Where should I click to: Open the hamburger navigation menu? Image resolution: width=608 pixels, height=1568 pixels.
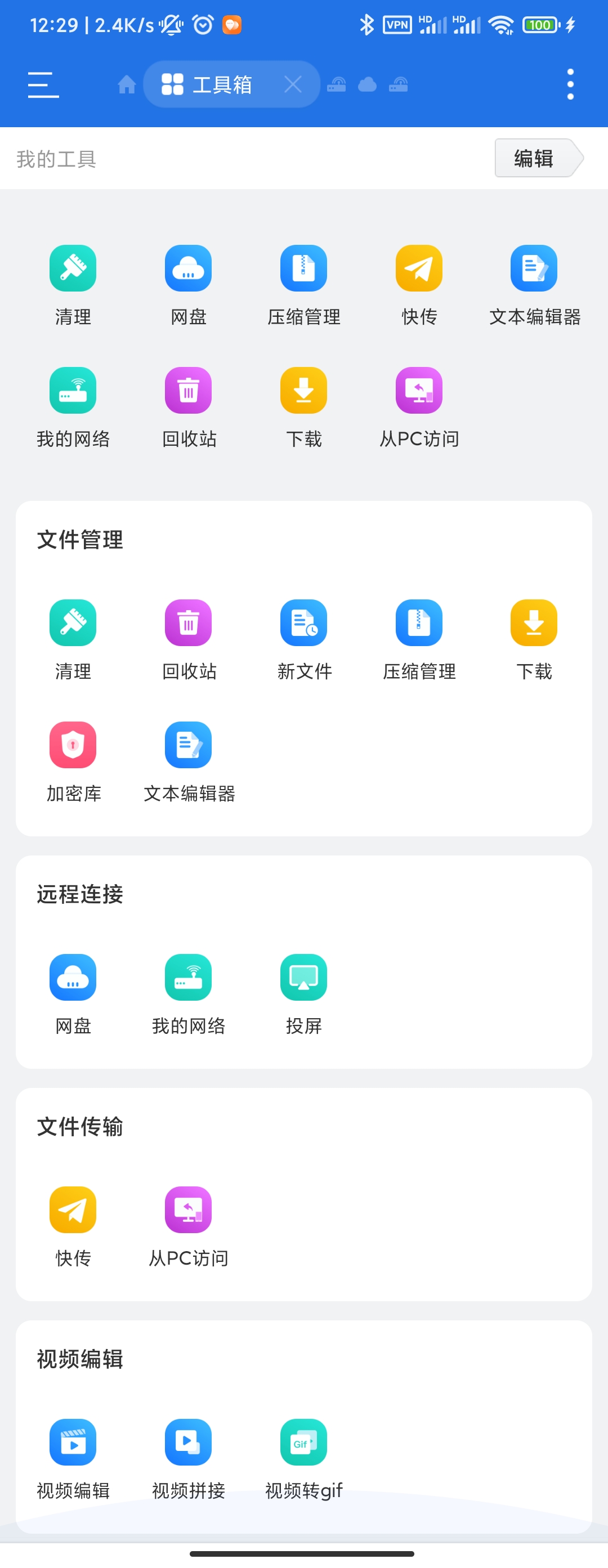[x=43, y=84]
